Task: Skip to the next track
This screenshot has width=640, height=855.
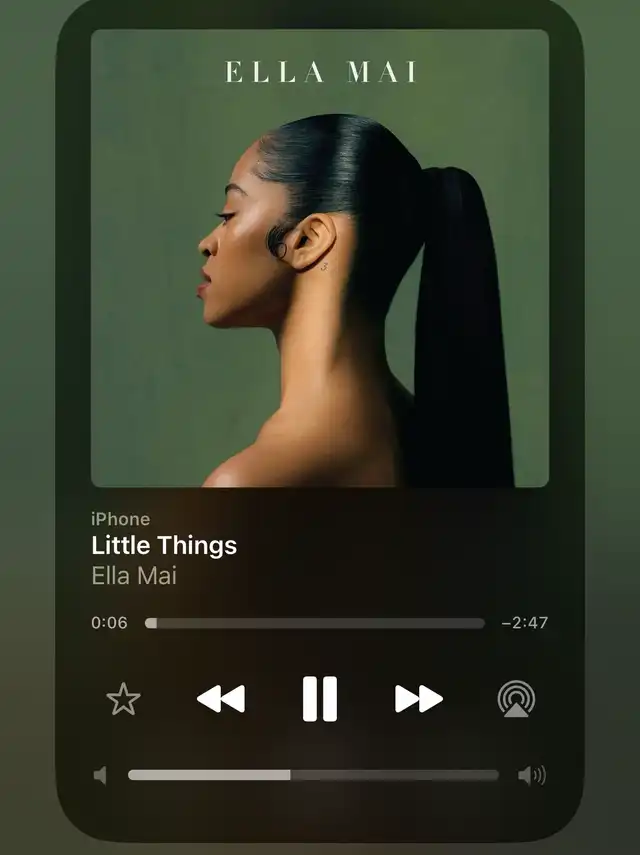Action: click(x=418, y=699)
